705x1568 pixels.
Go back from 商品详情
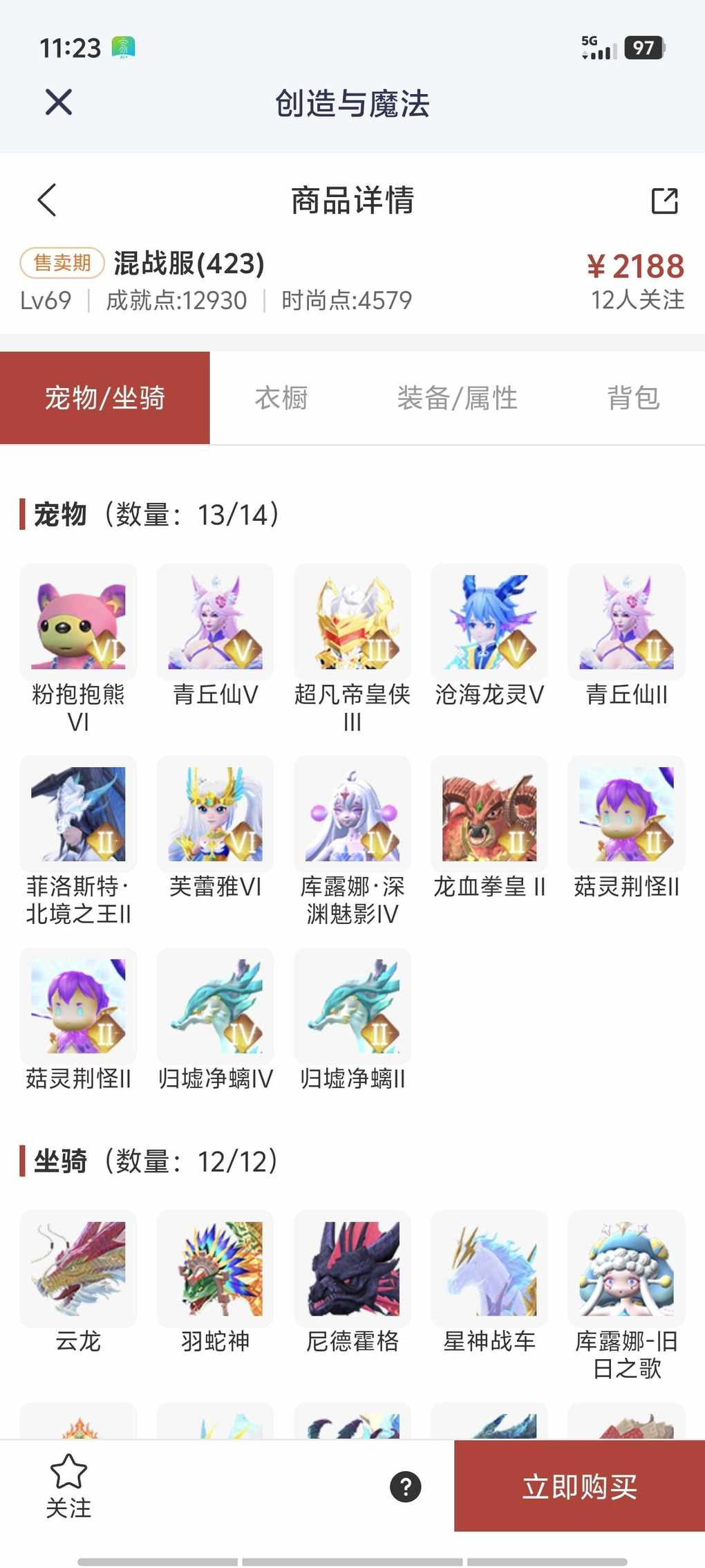coord(47,201)
